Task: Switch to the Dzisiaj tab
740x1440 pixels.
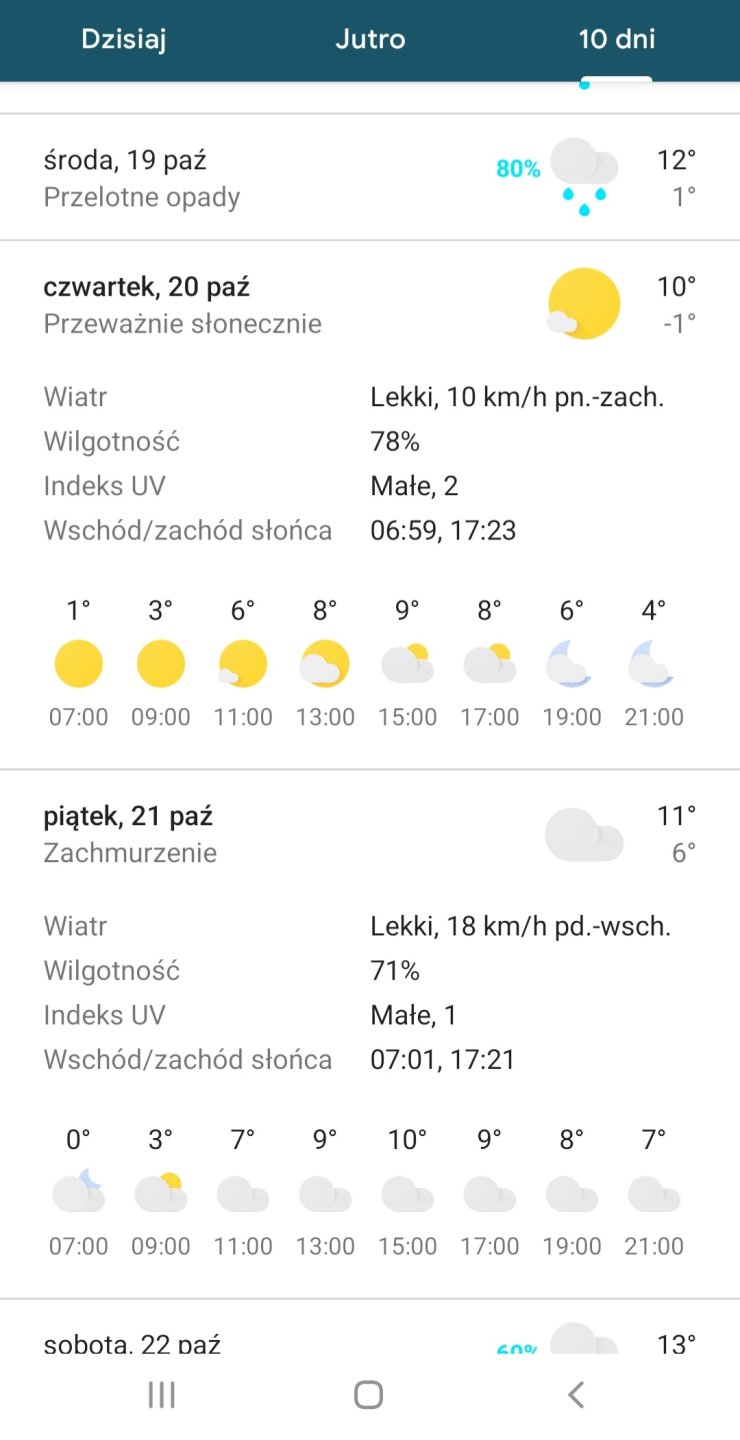Action: [x=123, y=40]
